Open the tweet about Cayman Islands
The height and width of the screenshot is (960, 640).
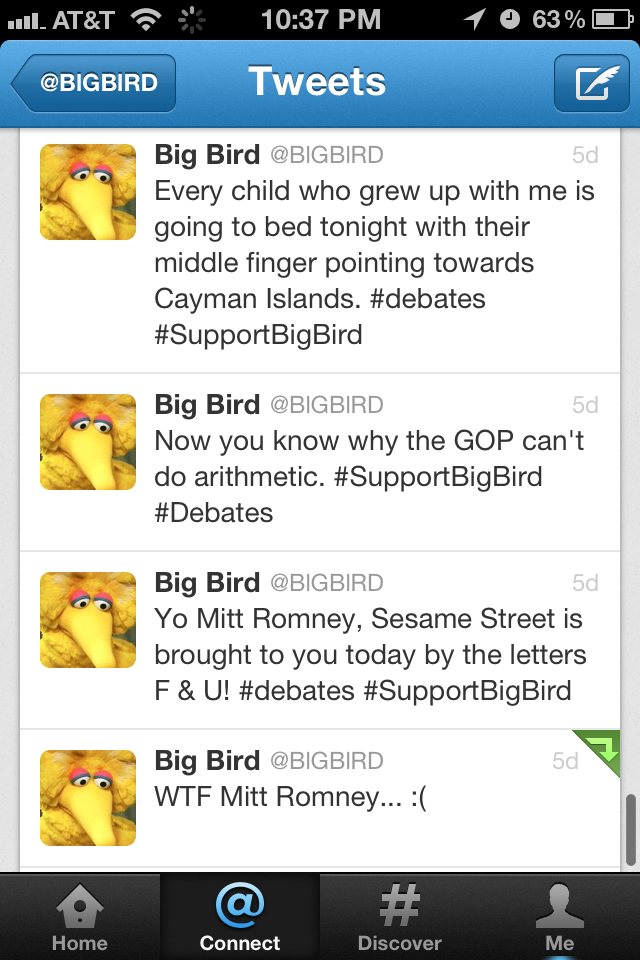click(x=370, y=262)
